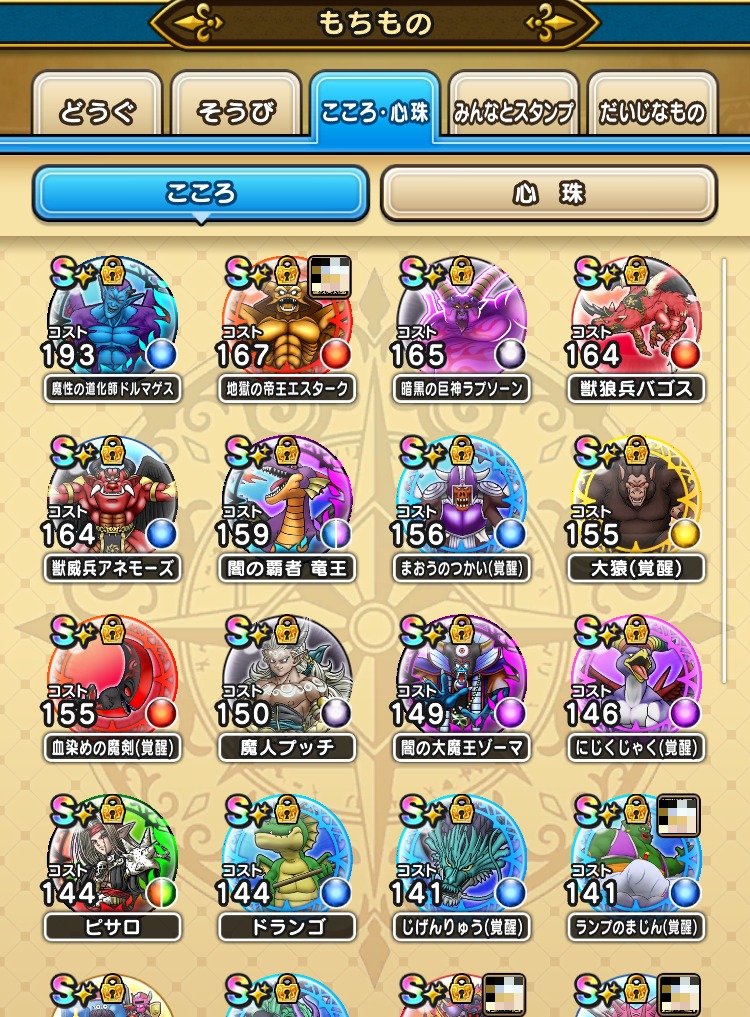View 血染めの魔剣(覚醒) heart
The width and height of the screenshot is (750, 1017).
point(111,678)
